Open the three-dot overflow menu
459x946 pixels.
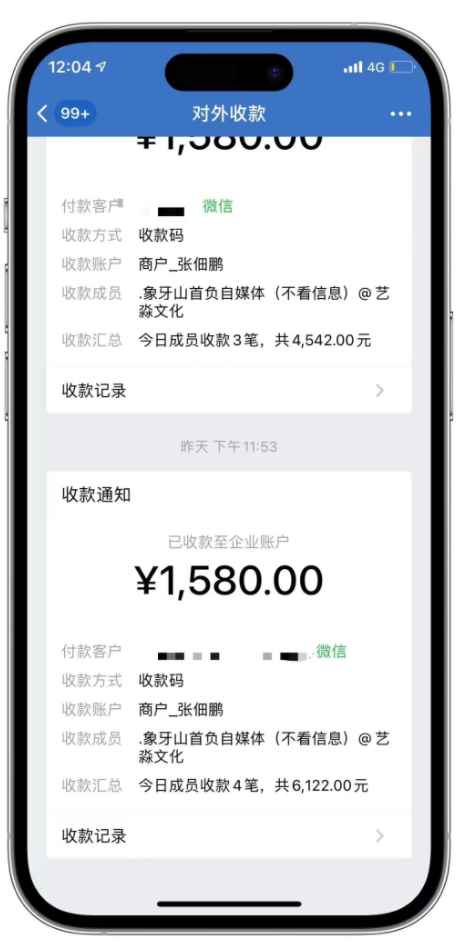400,114
